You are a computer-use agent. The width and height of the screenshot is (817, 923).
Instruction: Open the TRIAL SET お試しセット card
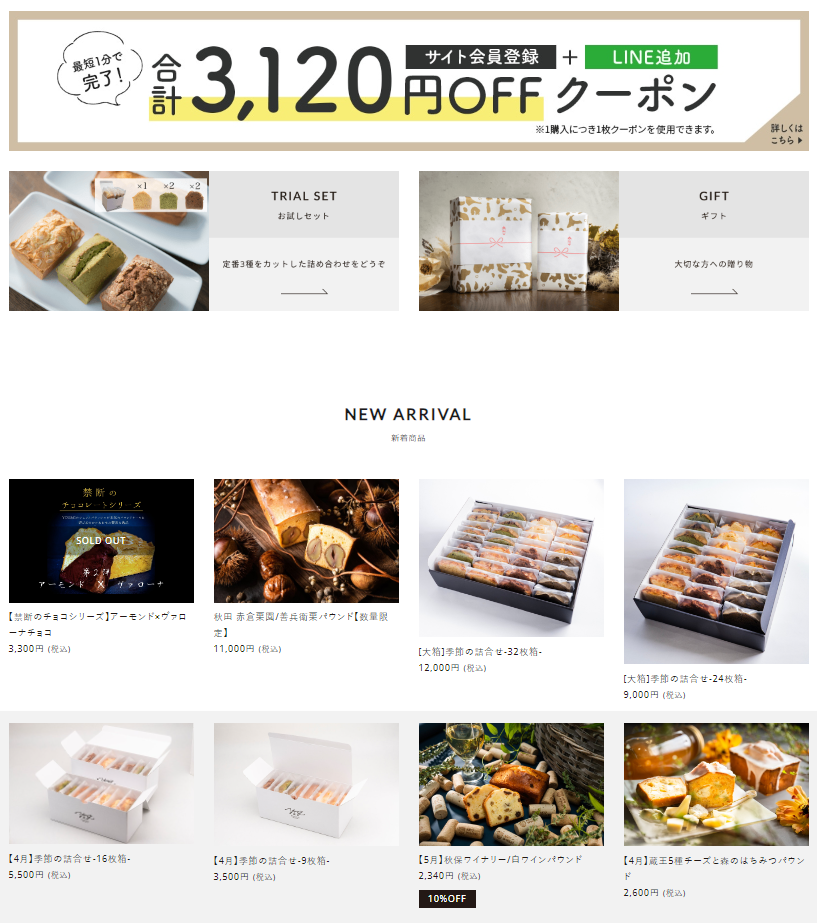click(204, 241)
